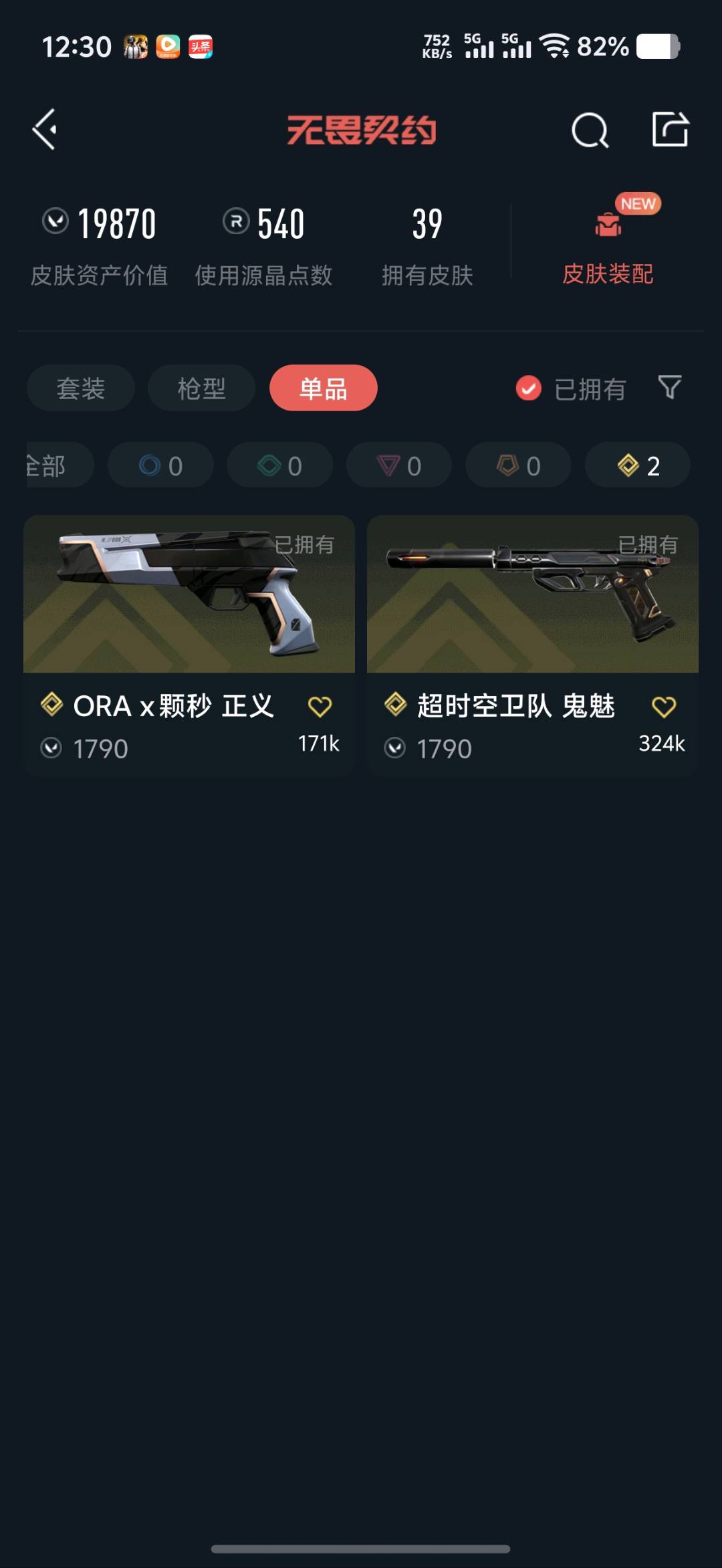Filter by pink triangle tier chip

(398, 465)
